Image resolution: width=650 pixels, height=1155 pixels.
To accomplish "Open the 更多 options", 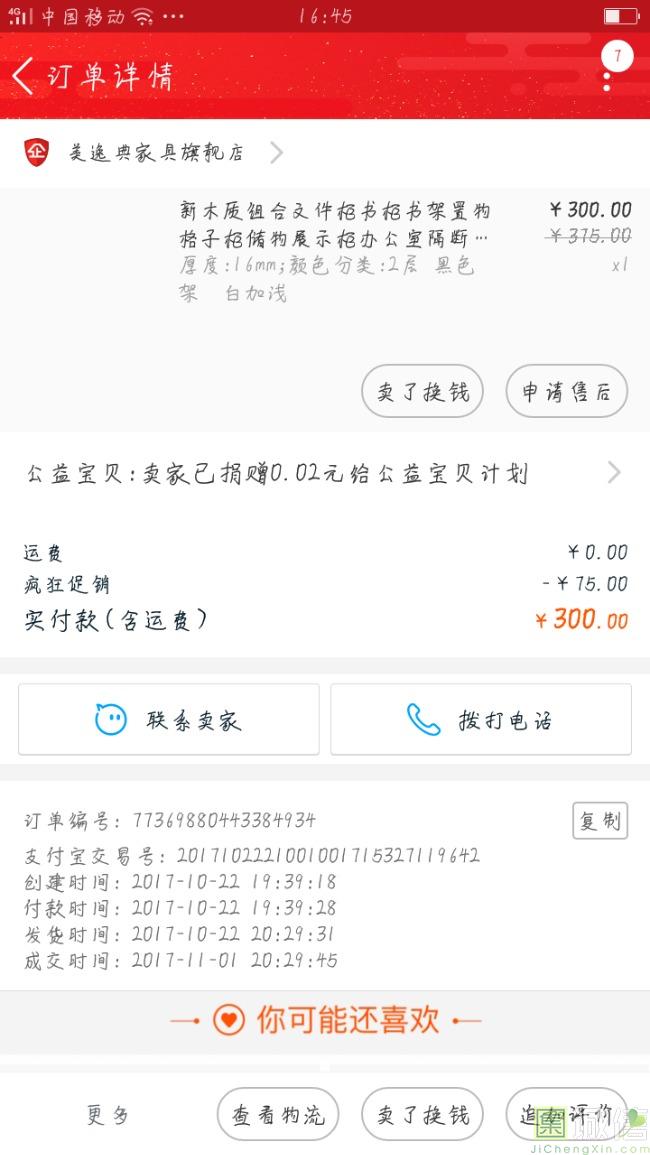I will tap(108, 1114).
